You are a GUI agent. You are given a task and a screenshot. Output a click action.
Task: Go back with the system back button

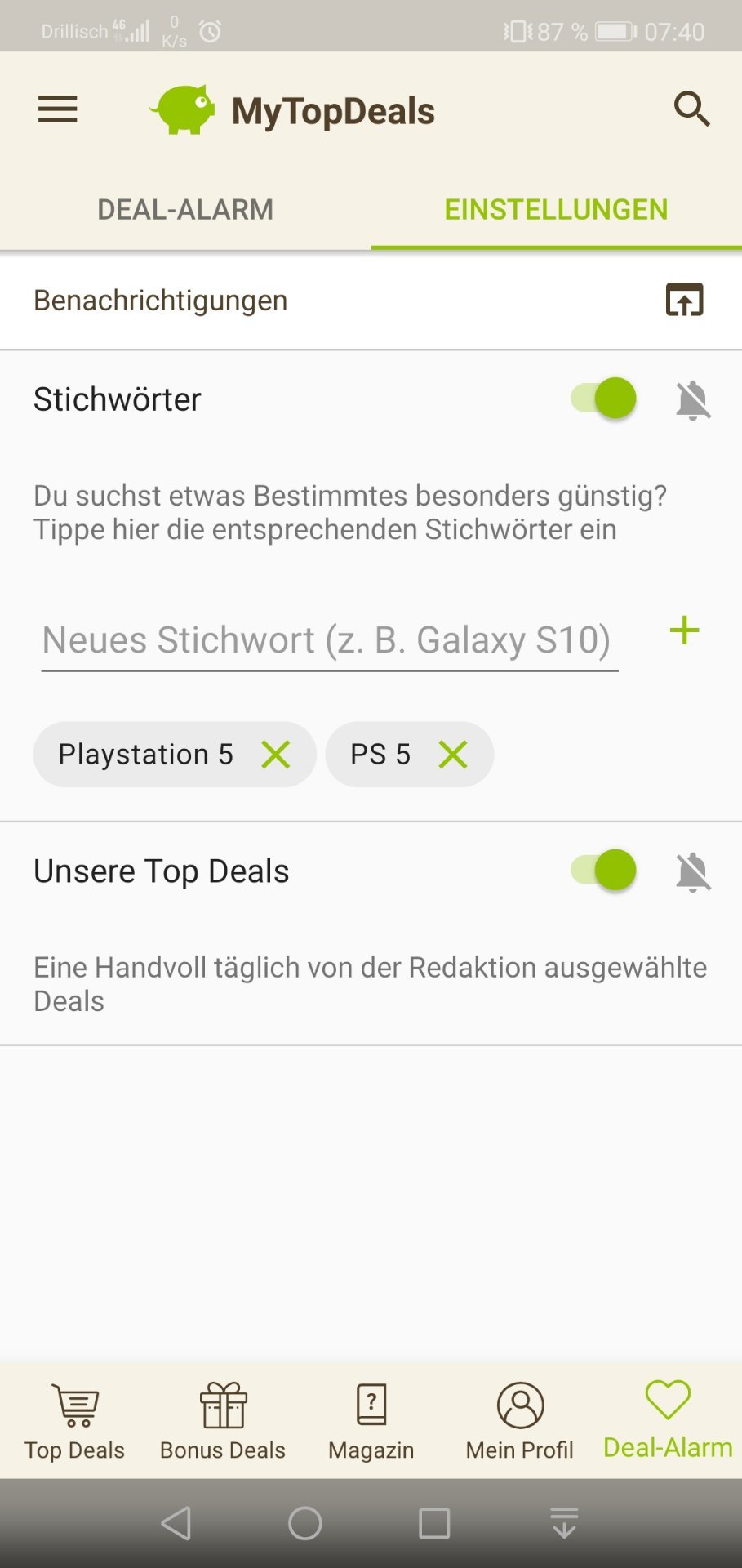click(x=176, y=1523)
